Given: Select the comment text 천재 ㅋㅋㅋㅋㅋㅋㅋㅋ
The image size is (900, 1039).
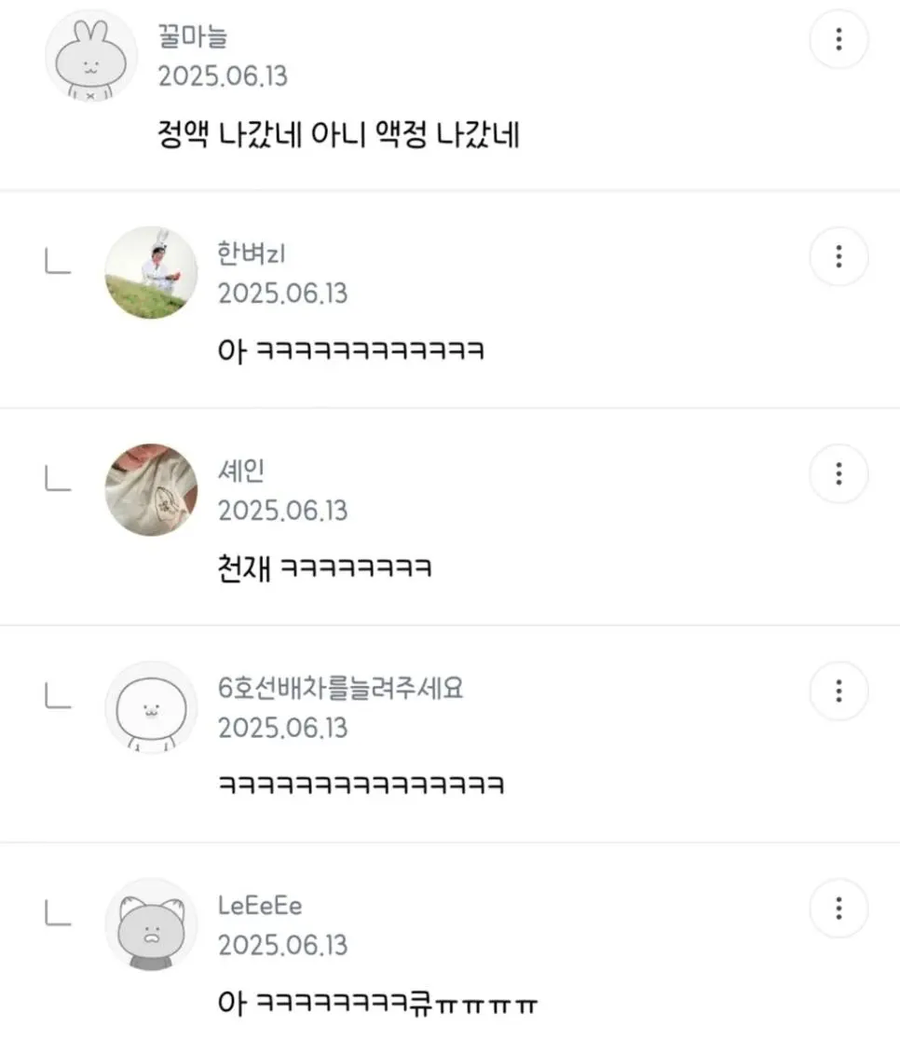Looking at the screenshot, I should (x=327, y=566).
